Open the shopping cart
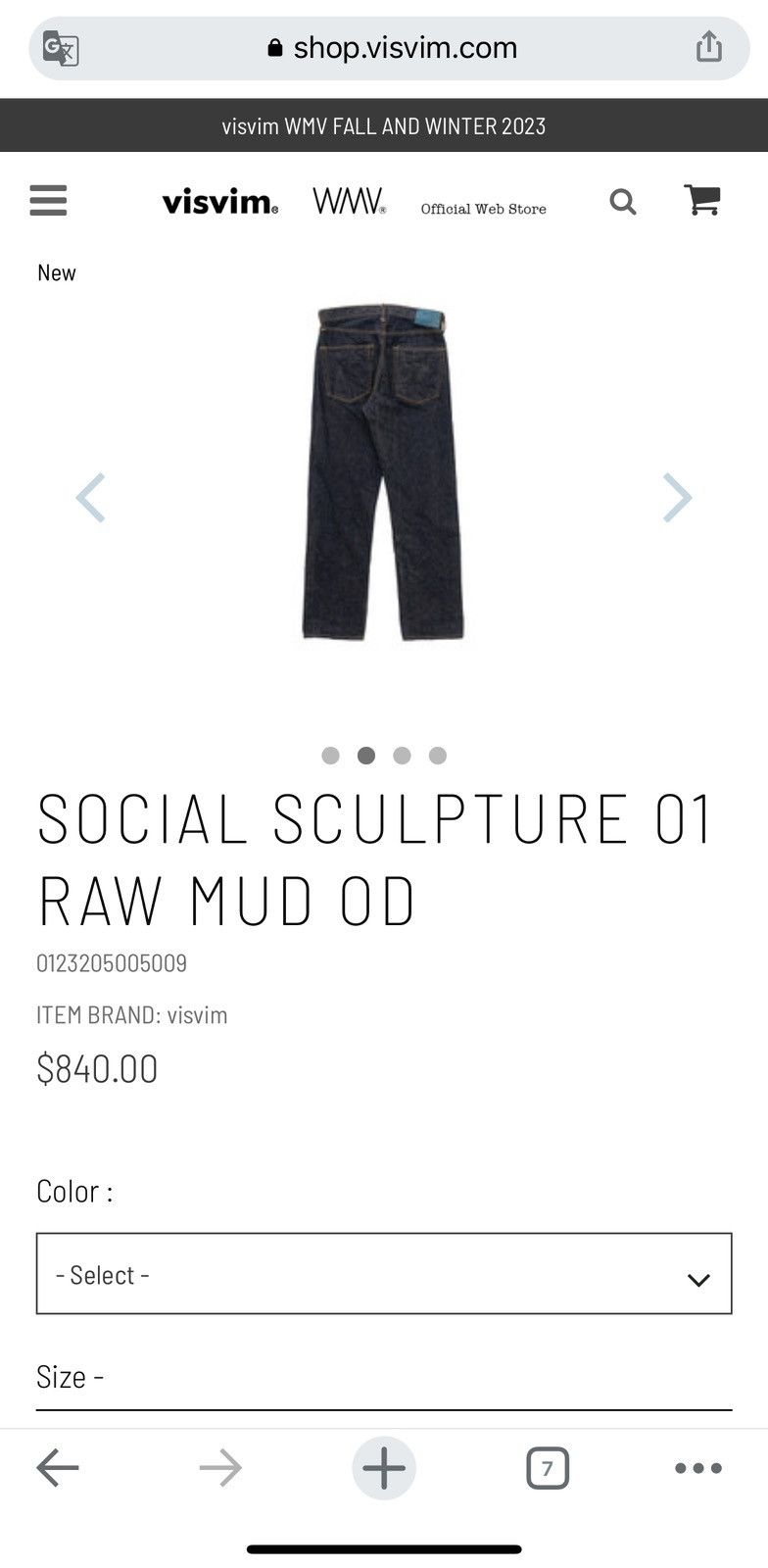The width and height of the screenshot is (768, 1568). click(702, 200)
